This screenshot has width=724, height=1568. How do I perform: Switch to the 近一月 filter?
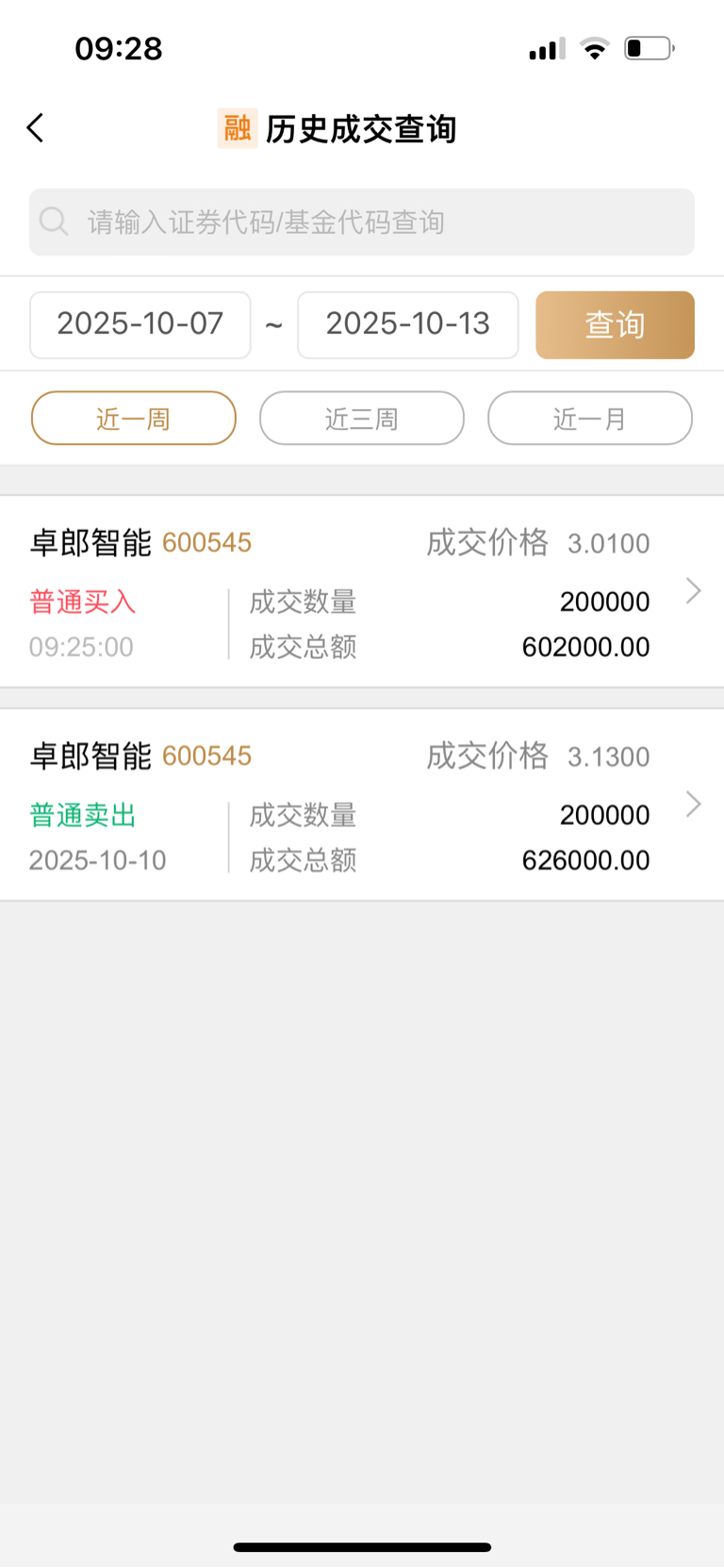click(x=589, y=418)
